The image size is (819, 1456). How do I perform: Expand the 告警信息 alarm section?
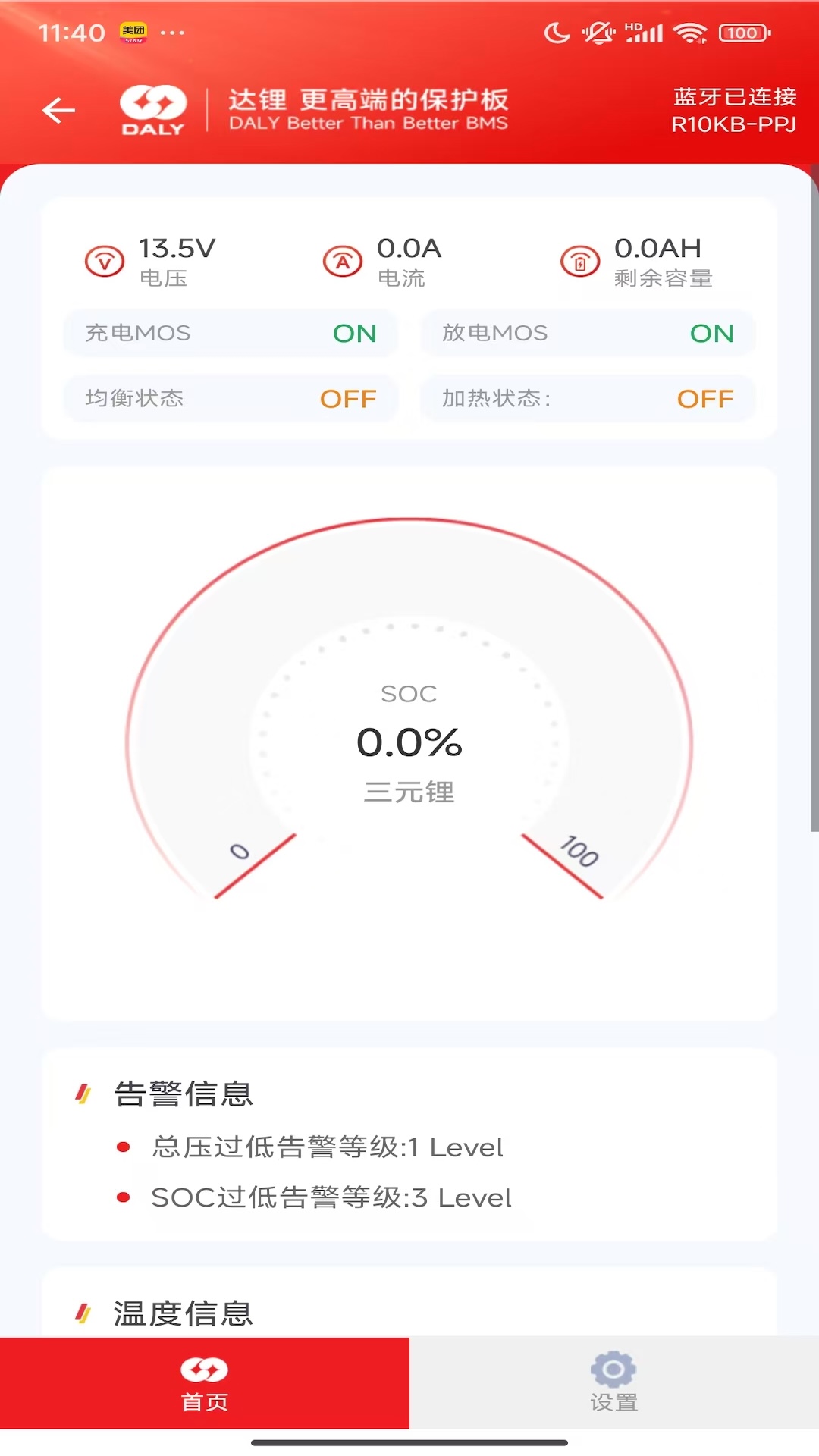coord(182,1094)
